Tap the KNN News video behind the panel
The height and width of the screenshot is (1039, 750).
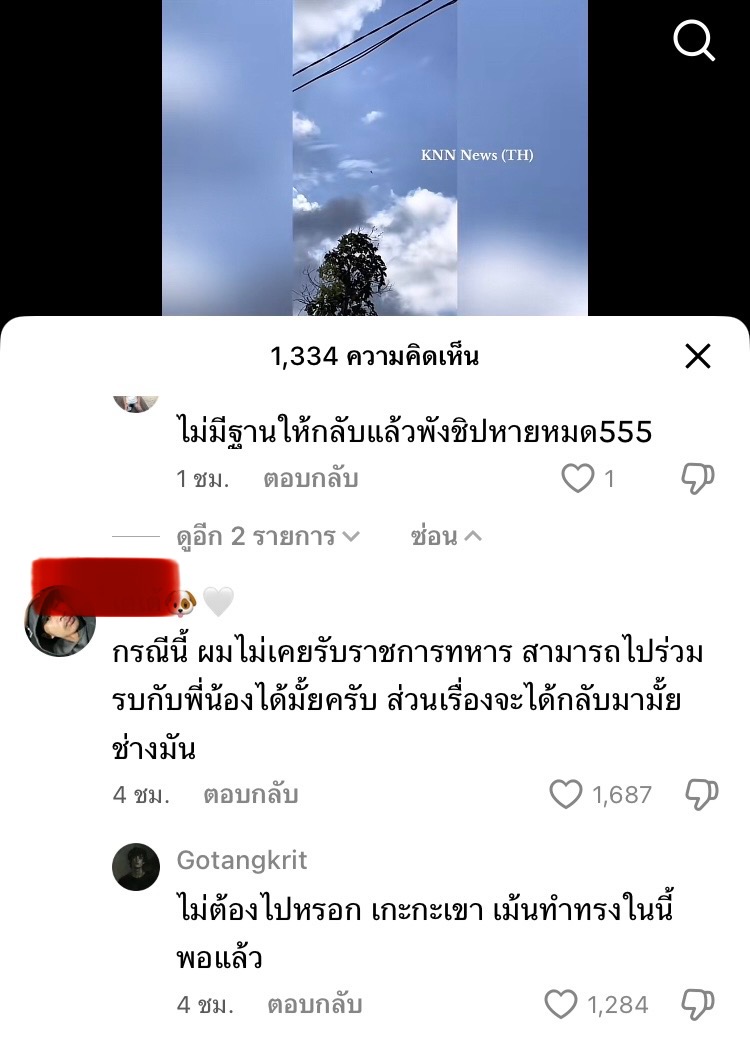[x=375, y=160]
